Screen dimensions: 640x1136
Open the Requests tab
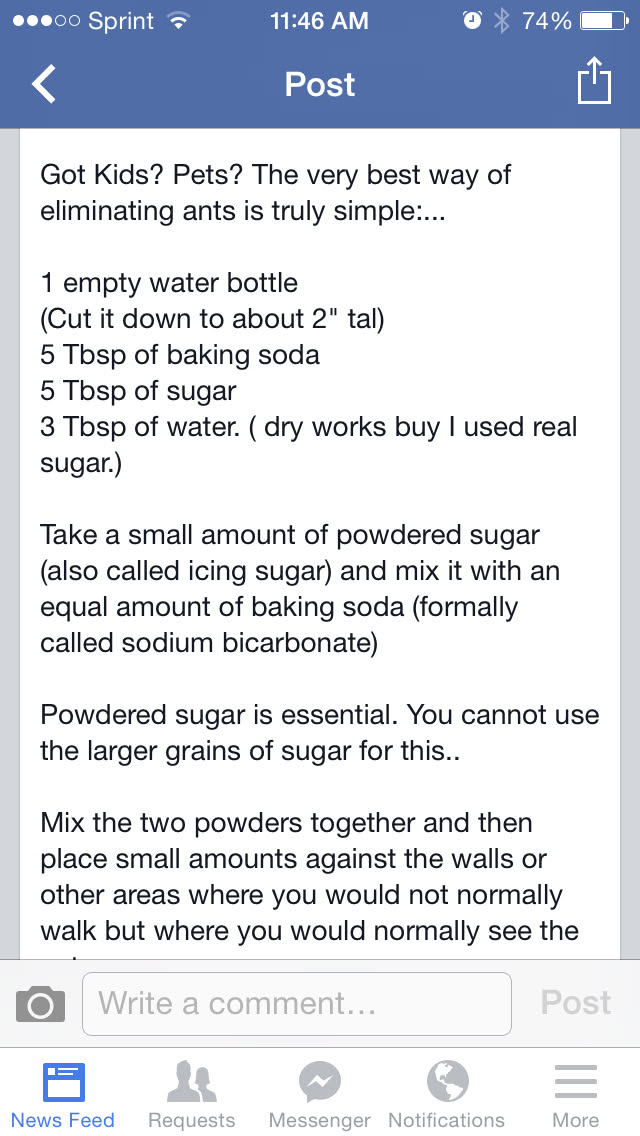tap(191, 1094)
